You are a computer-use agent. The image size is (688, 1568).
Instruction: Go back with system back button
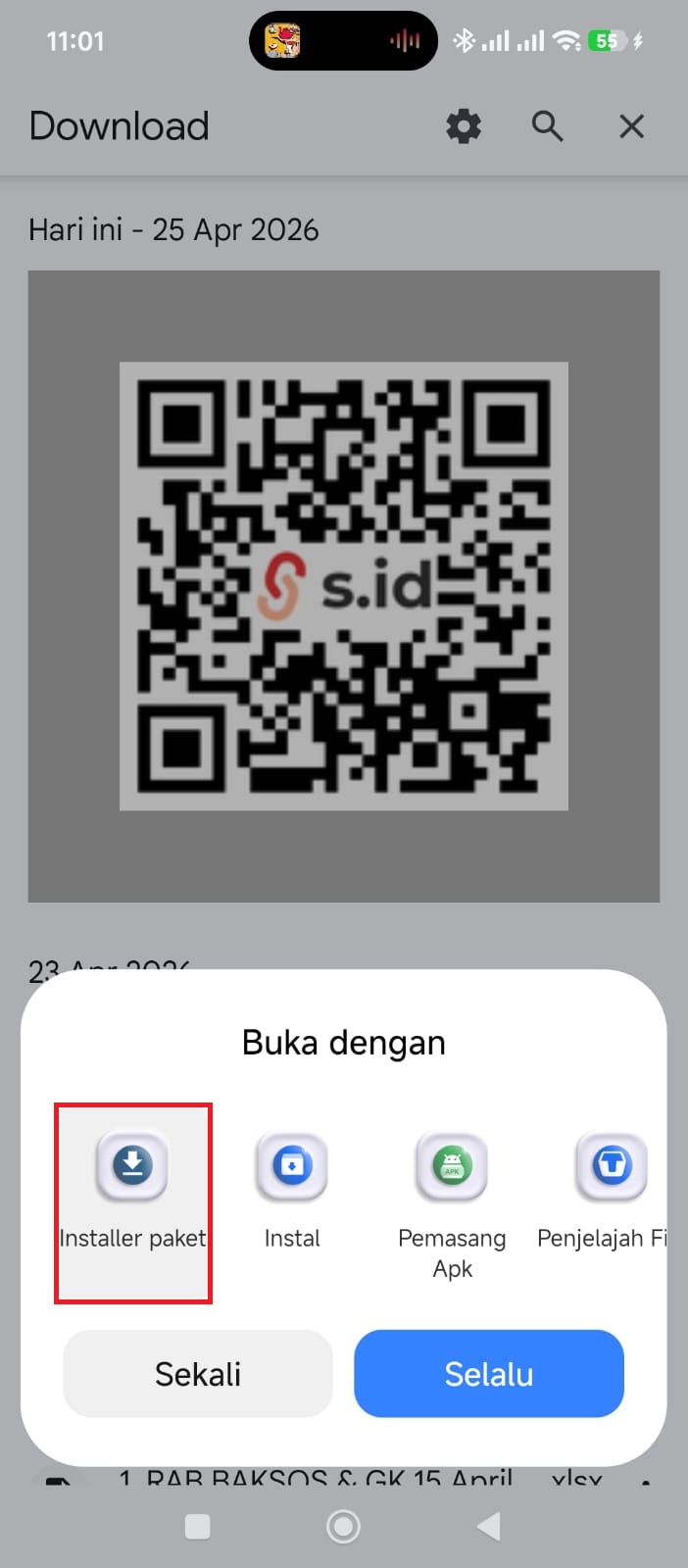pyautogui.click(x=488, y=1526)
